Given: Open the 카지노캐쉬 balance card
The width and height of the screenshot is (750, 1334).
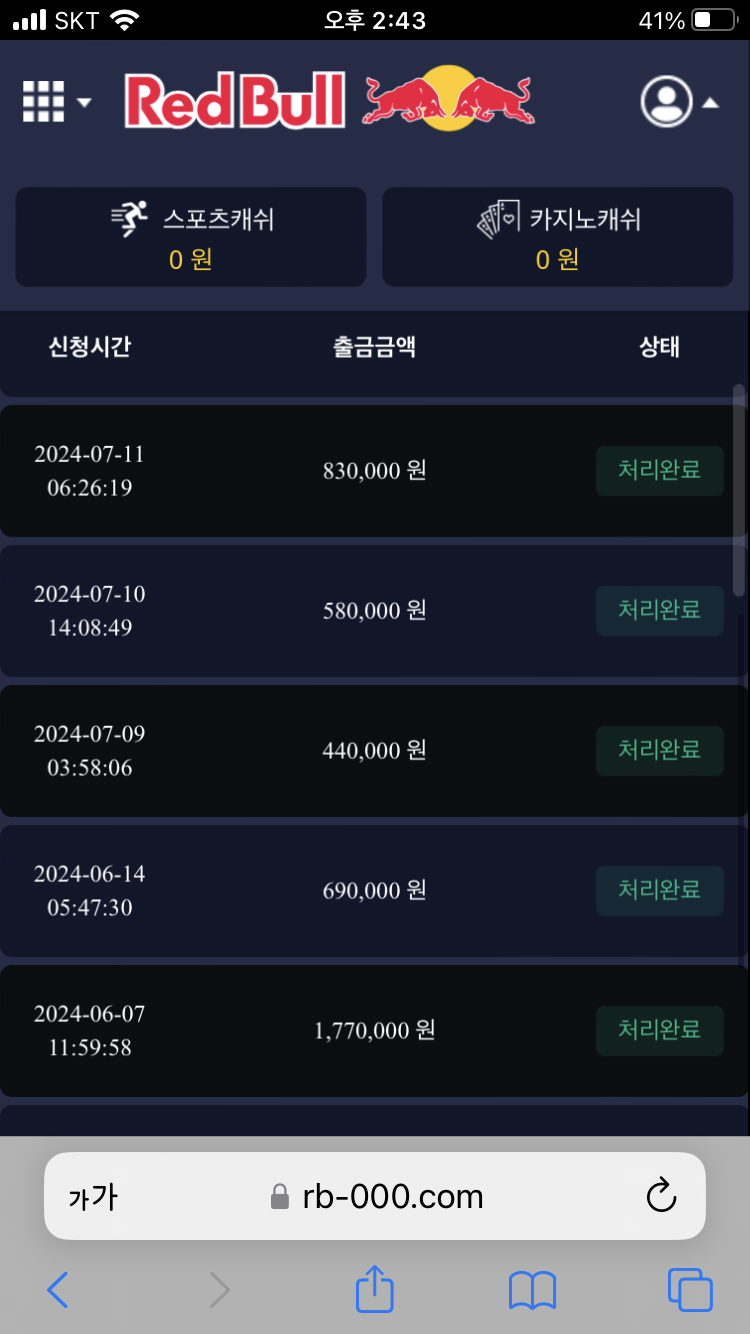Looking at the screenshot, I should point(558,237).
